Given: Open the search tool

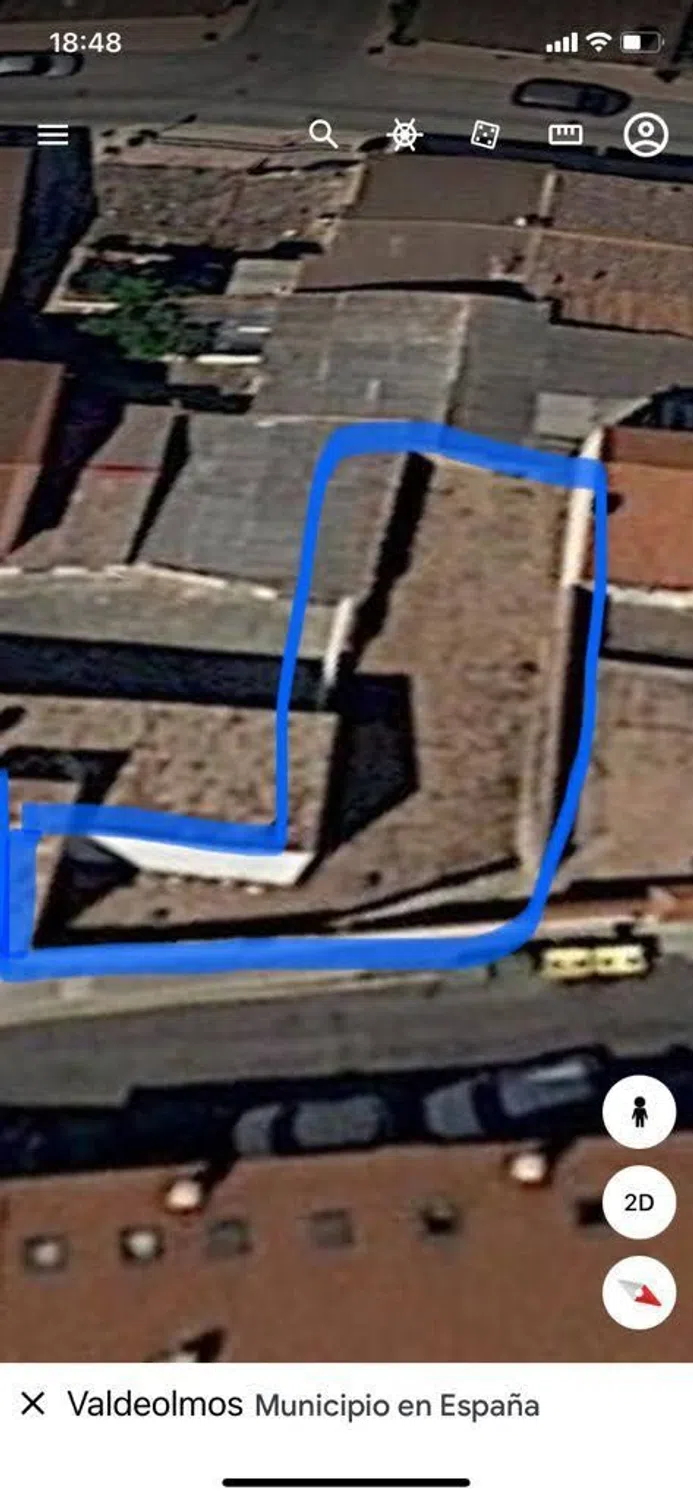Looking at the screenshot, I should (x=323, y=134).
